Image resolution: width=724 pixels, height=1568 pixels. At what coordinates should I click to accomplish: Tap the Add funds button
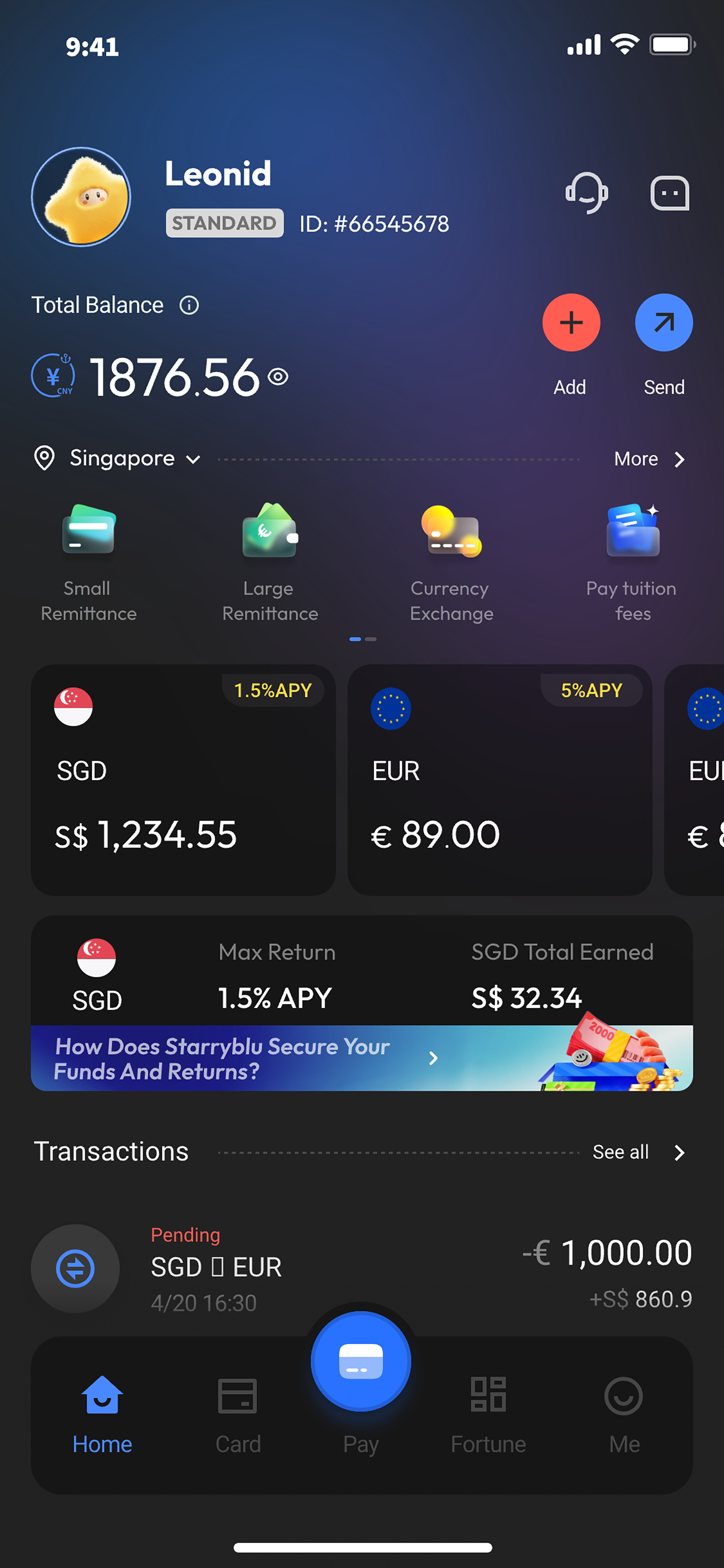pos(571,323)
